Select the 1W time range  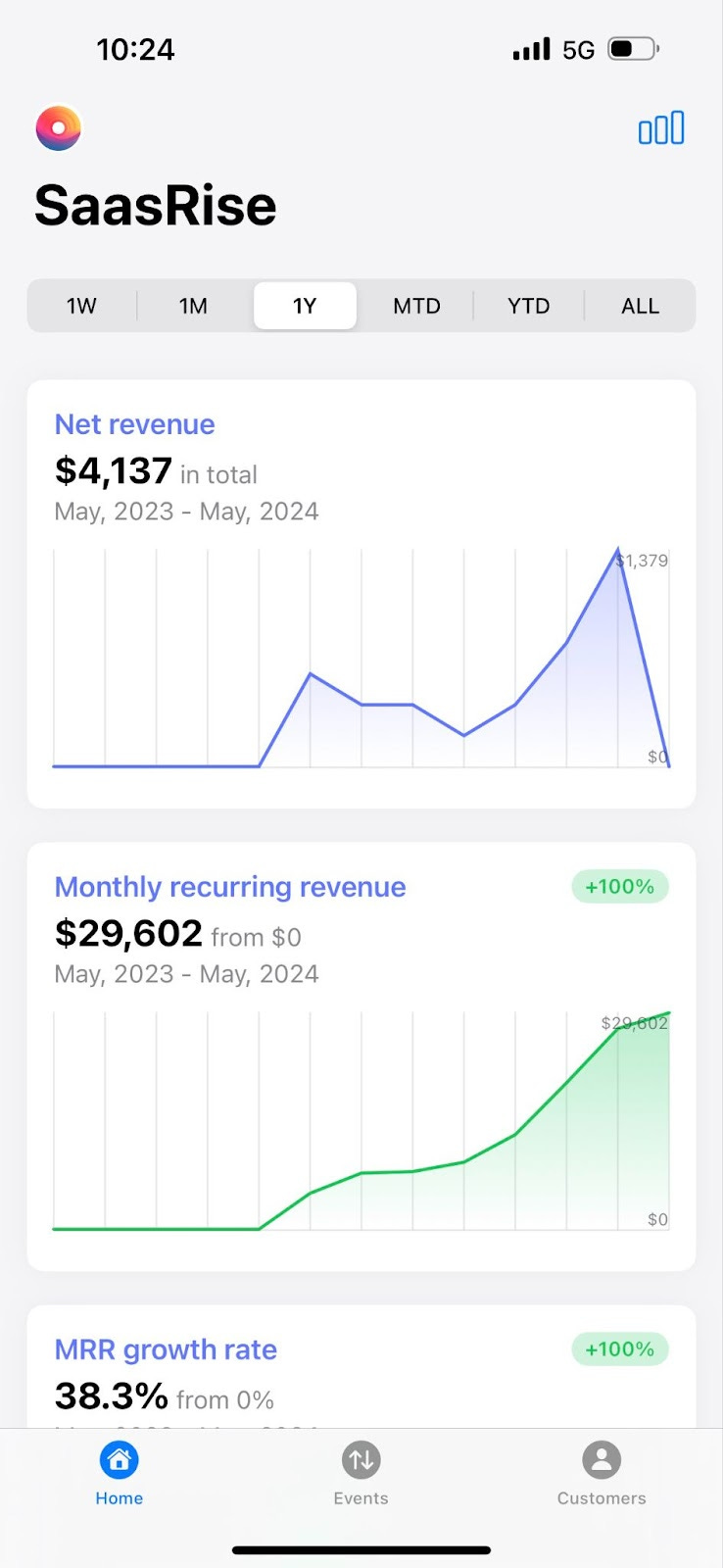pos(81,306)
